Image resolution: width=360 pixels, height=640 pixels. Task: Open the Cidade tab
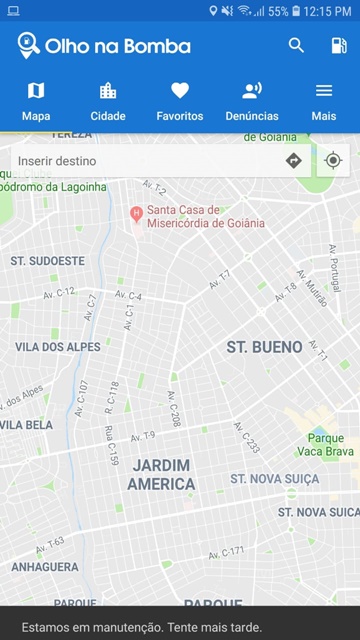click(108, 102)
